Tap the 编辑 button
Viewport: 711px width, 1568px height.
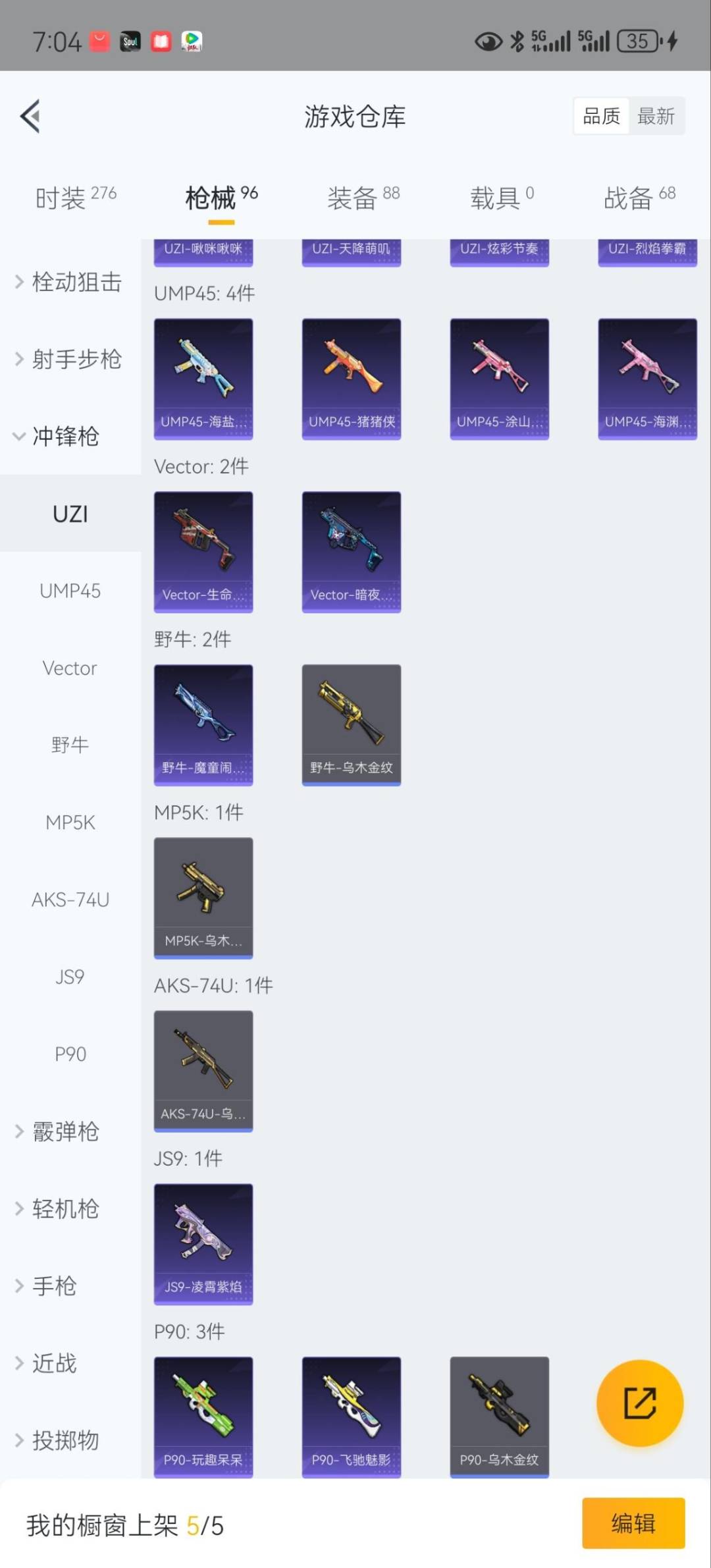point(633,1523)
